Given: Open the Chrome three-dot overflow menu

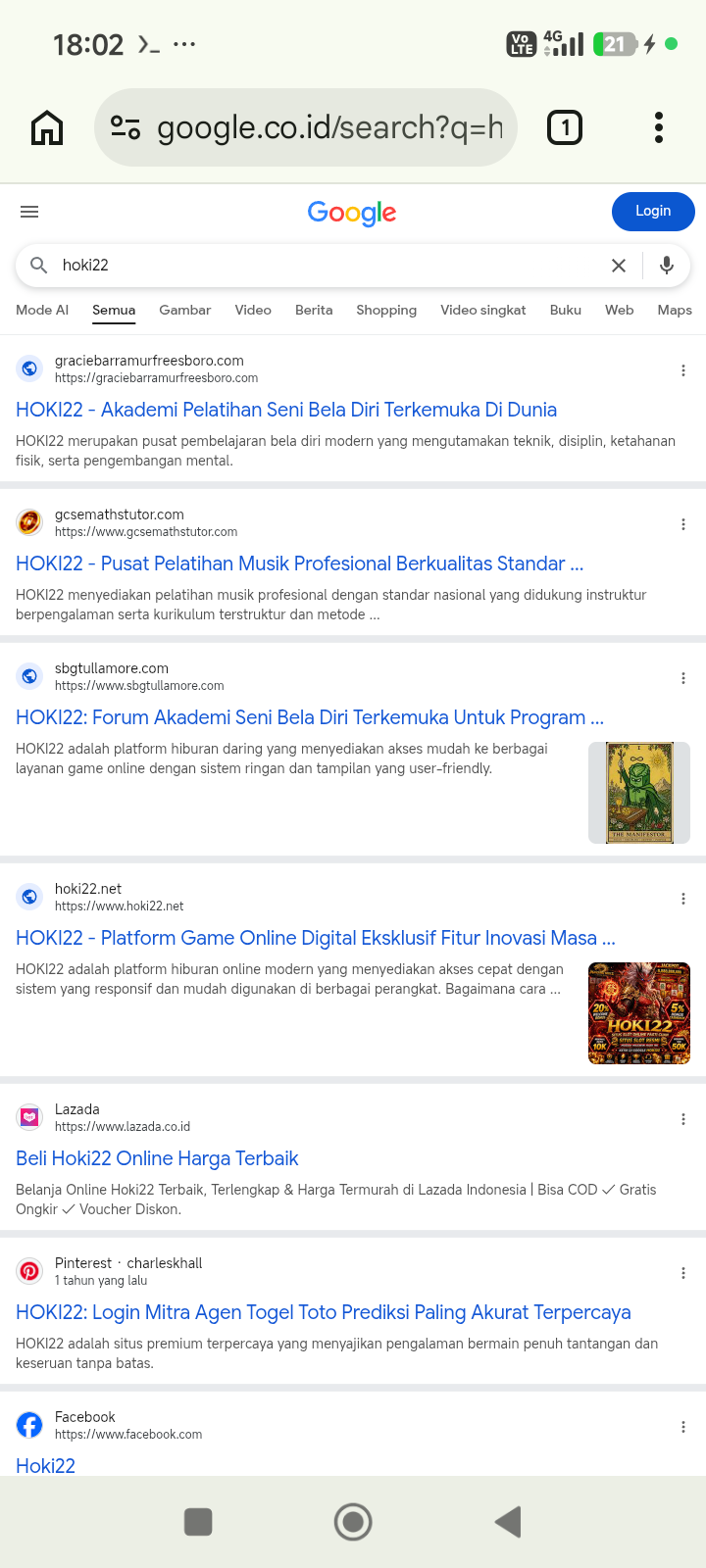Looking at the screenshot, I should pyautogui.click(x=659, y=127).
